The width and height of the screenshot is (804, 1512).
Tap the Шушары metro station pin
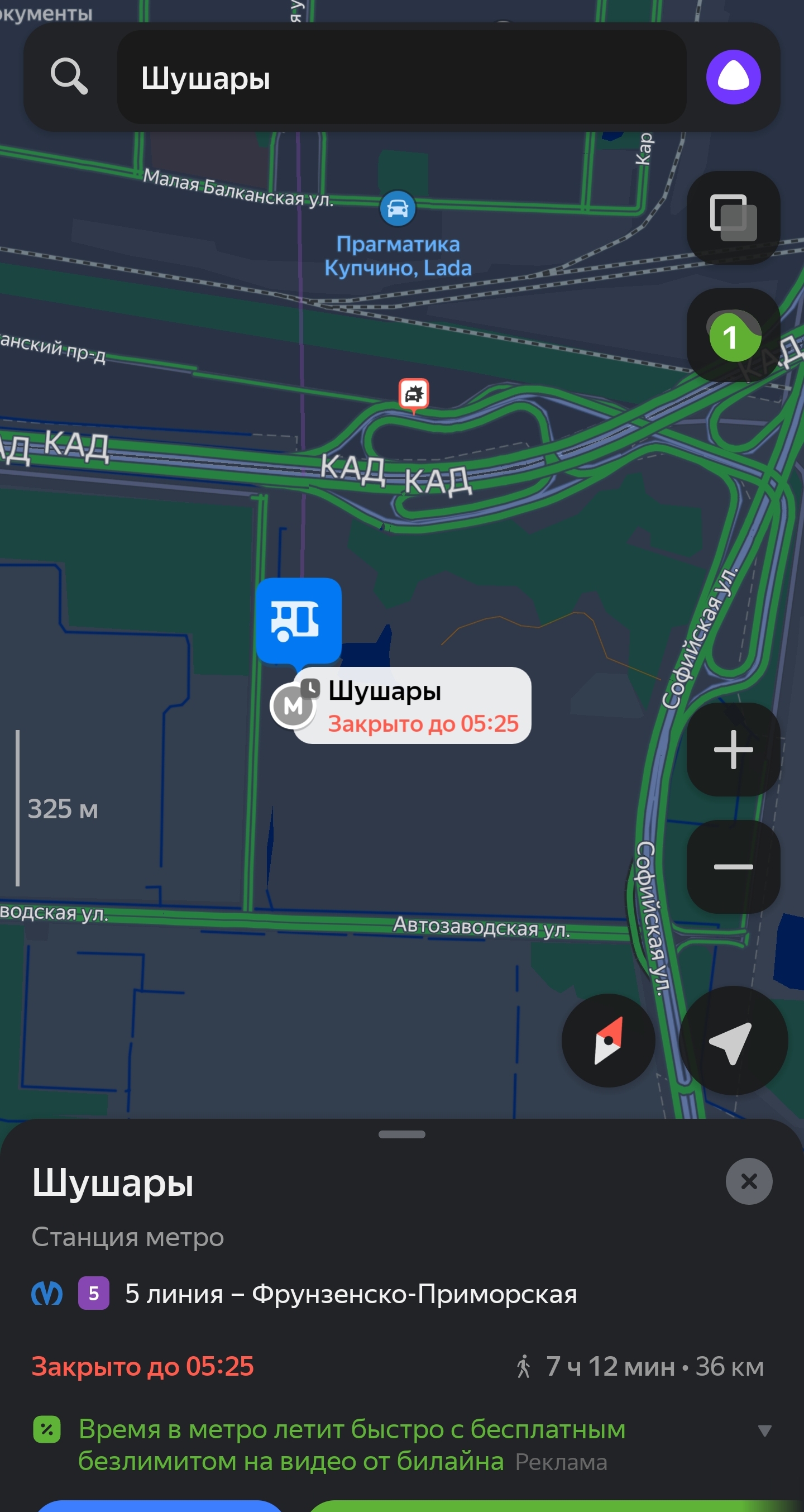[294, 706]
